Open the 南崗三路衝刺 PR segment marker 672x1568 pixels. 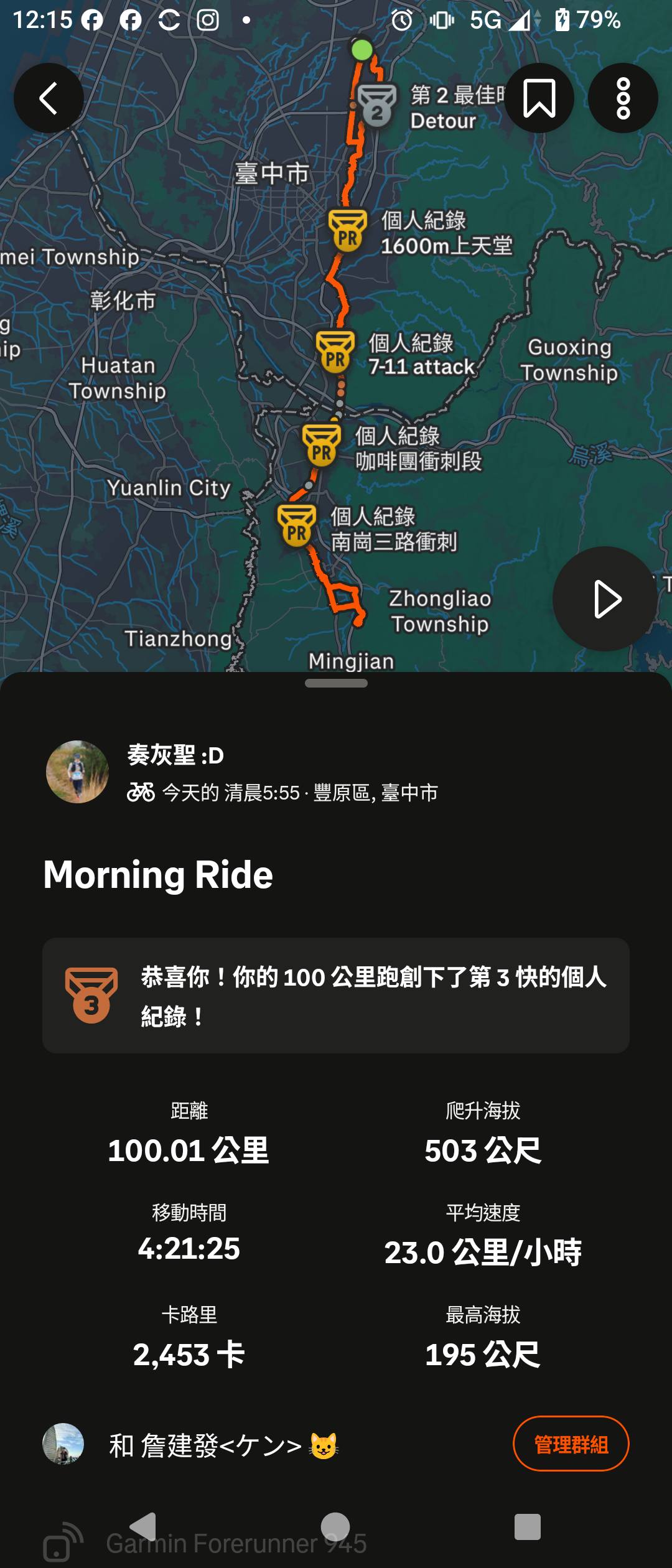[x=297, y=526]
